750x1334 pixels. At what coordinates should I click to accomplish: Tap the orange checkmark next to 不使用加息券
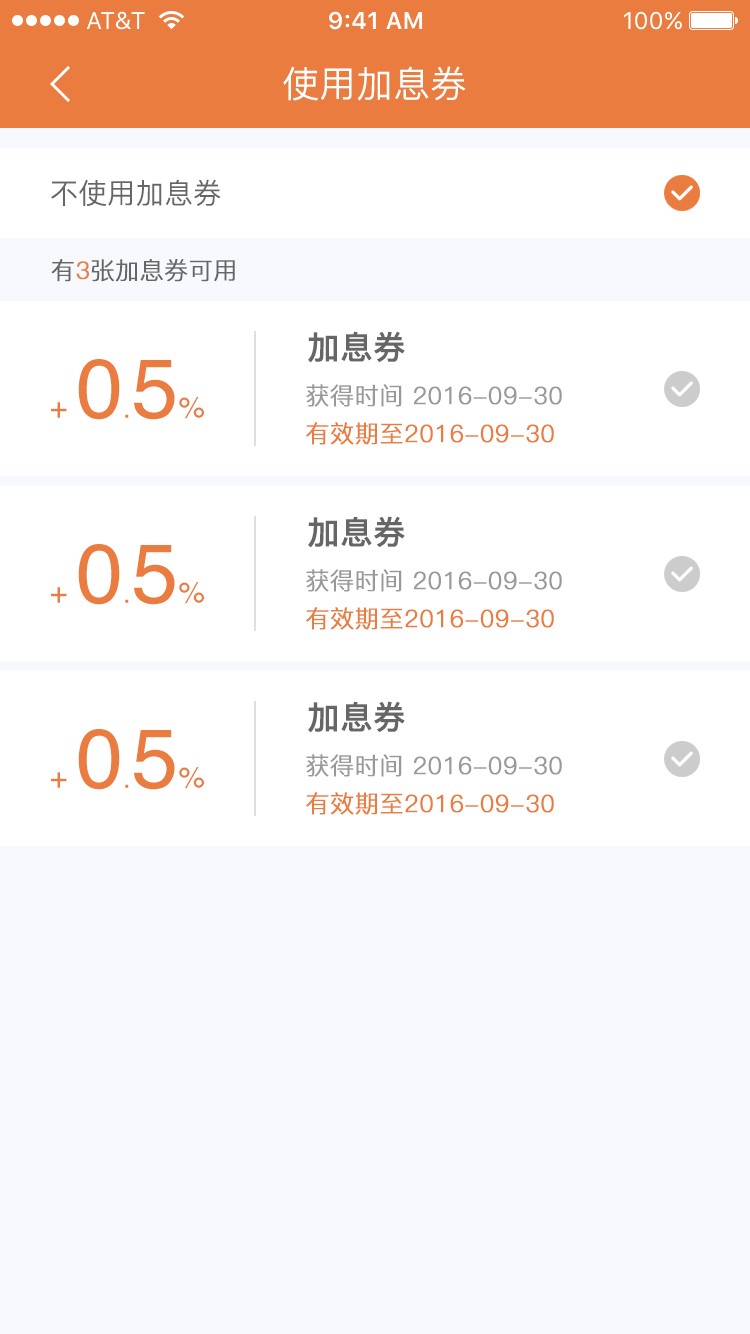681,193
